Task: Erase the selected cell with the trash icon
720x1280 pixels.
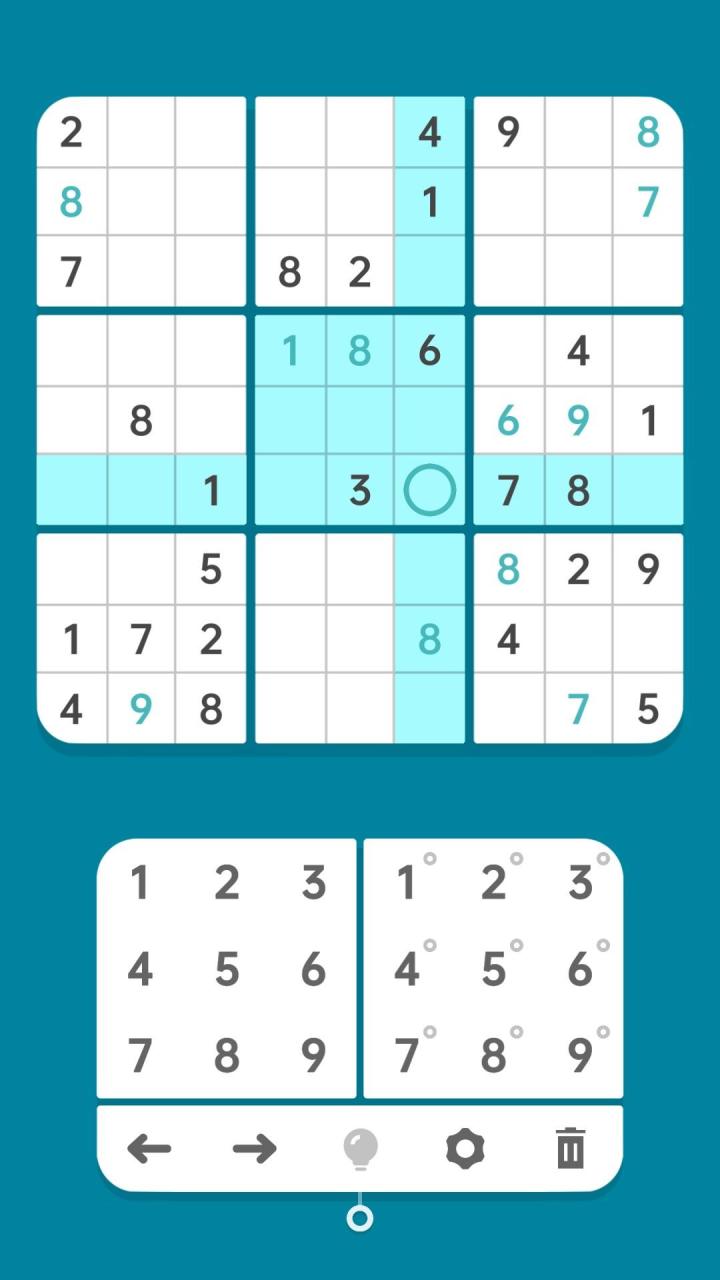Action: pos(570,1148)
